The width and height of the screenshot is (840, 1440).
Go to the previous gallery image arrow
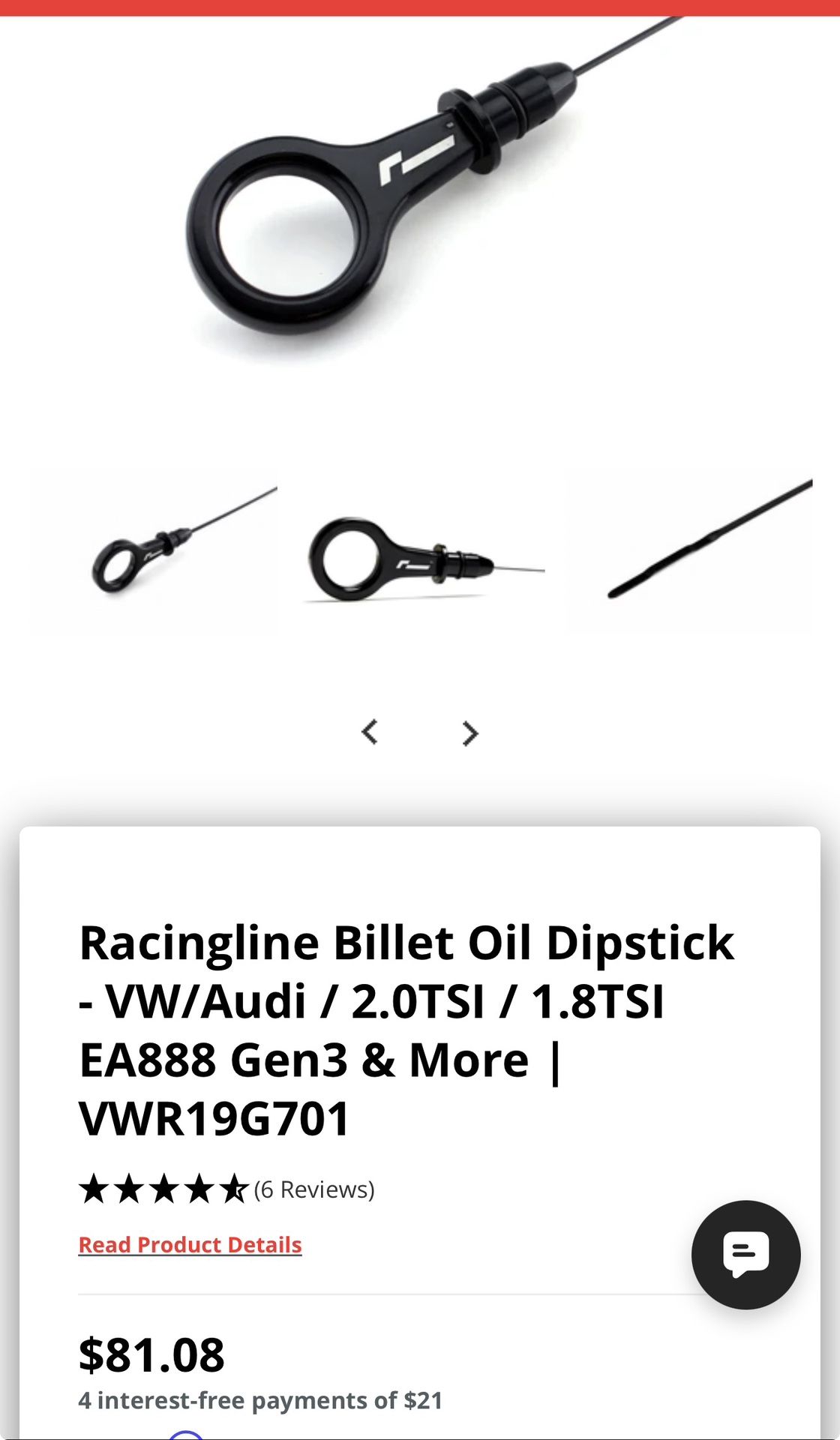click(x=370, y=732)
